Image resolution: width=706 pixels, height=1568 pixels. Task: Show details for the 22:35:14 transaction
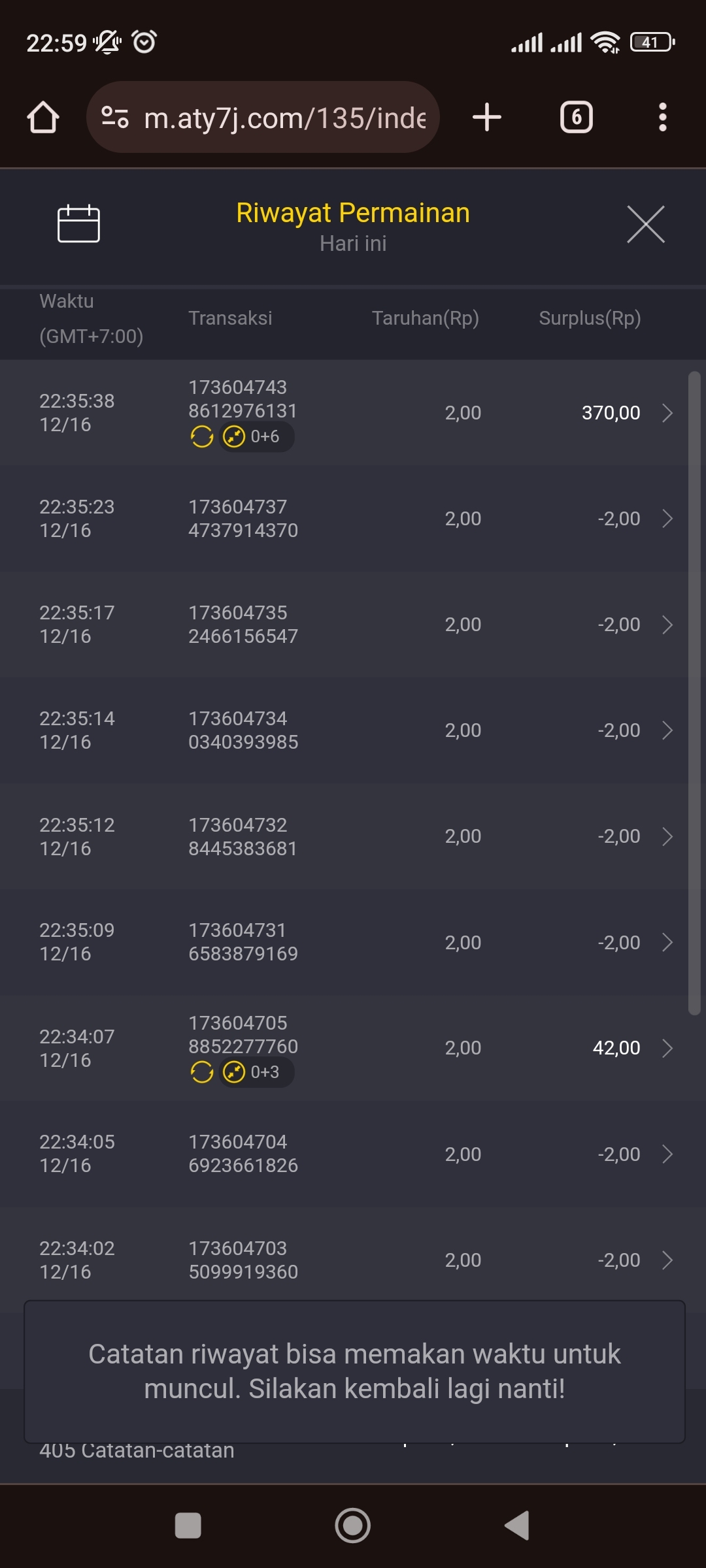coord(353,730)
